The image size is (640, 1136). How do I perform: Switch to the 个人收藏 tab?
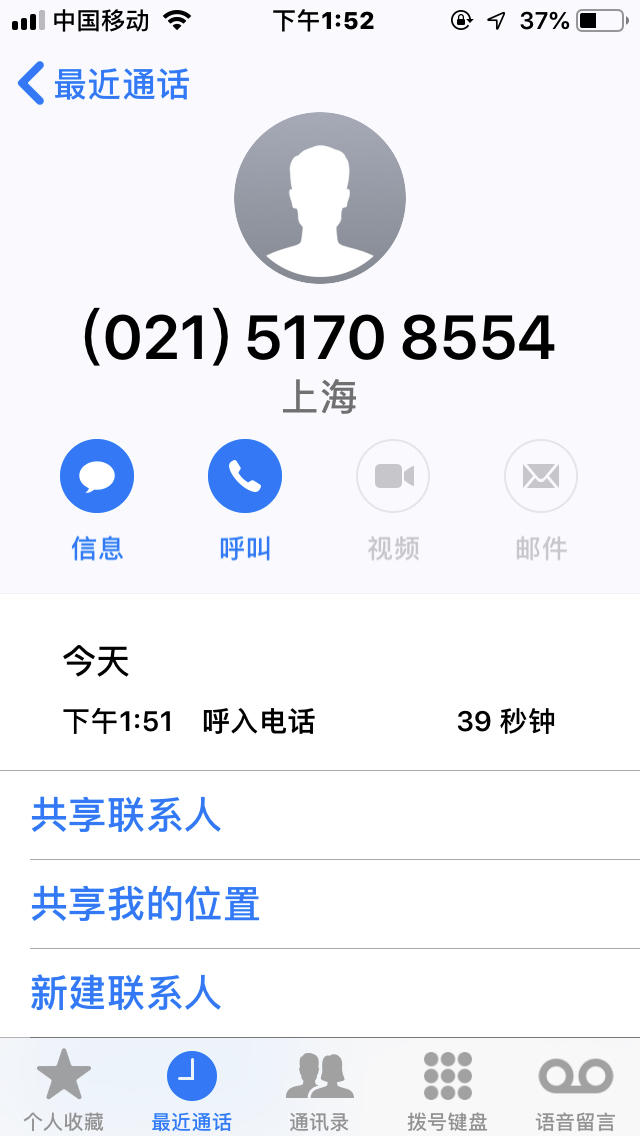(x=64, y=1090)
